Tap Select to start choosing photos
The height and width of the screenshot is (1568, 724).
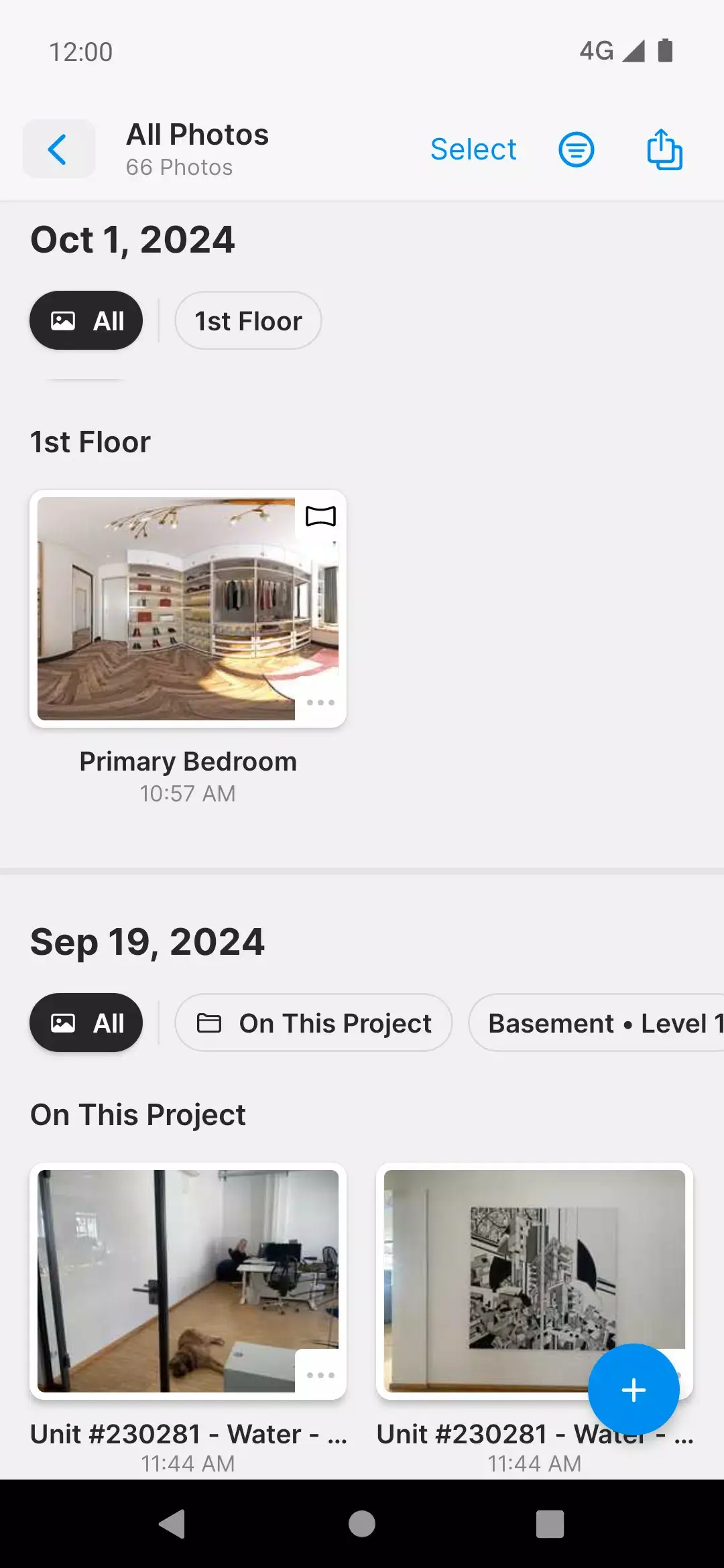[x=473, y=149]
